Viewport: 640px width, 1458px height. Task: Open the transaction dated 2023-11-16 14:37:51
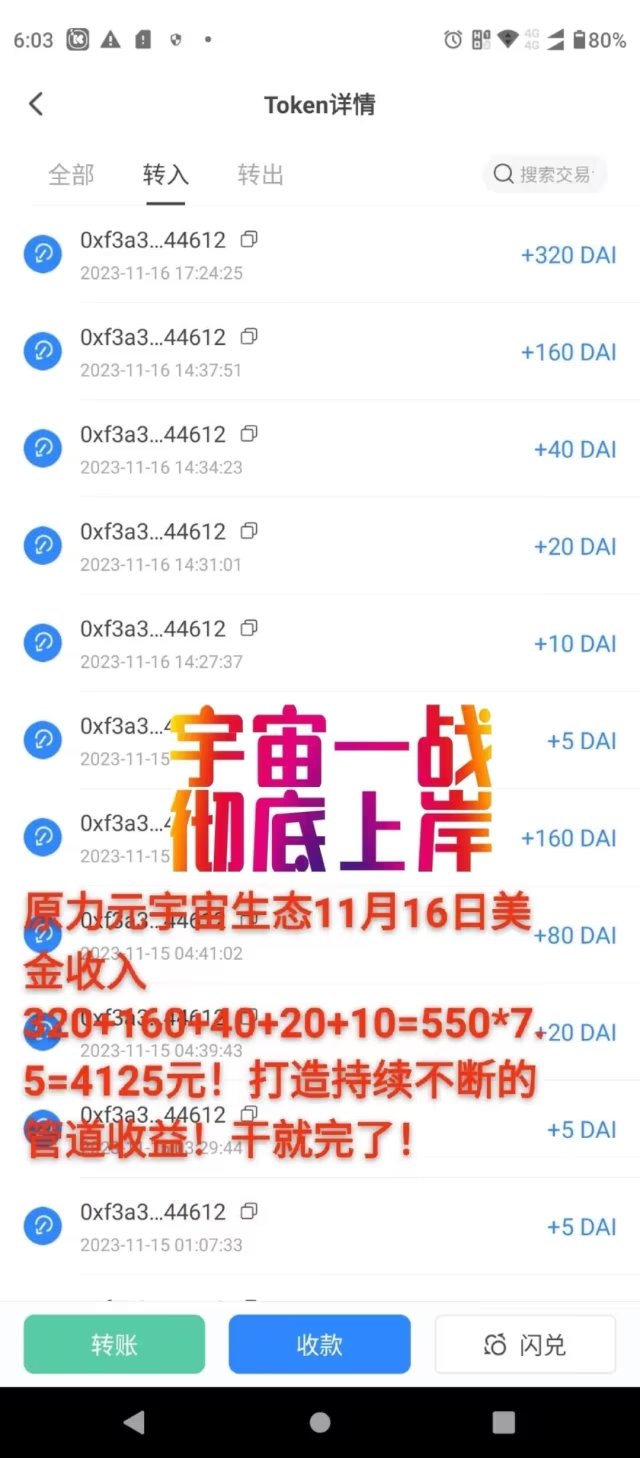pyautogui.click(x=320, y=352)
